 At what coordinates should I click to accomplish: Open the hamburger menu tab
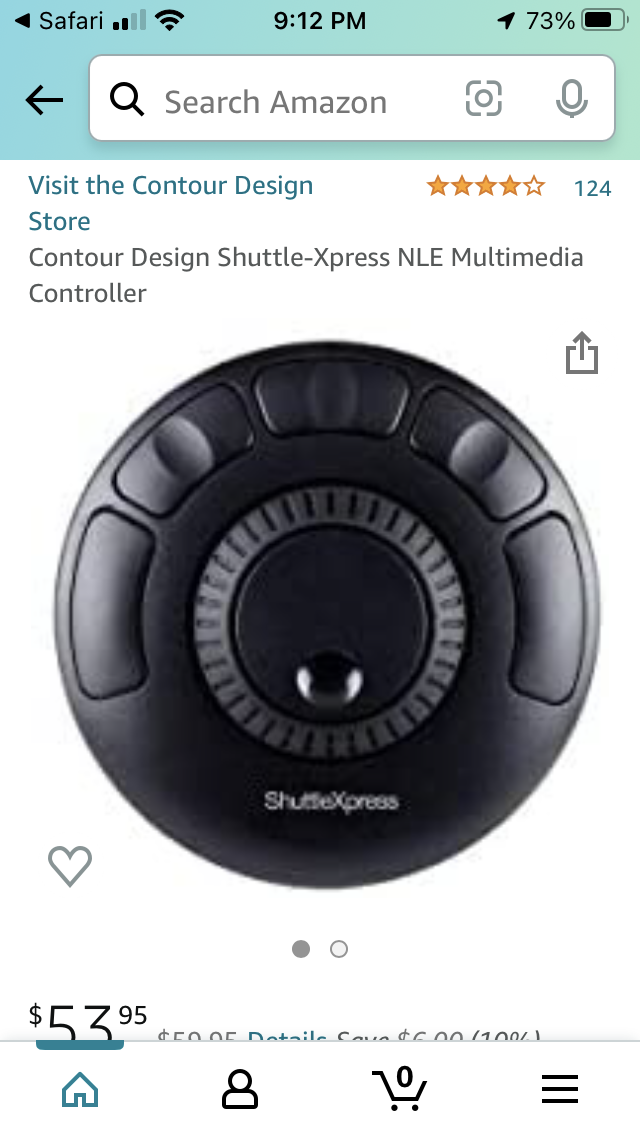(x=560, y=1089)
